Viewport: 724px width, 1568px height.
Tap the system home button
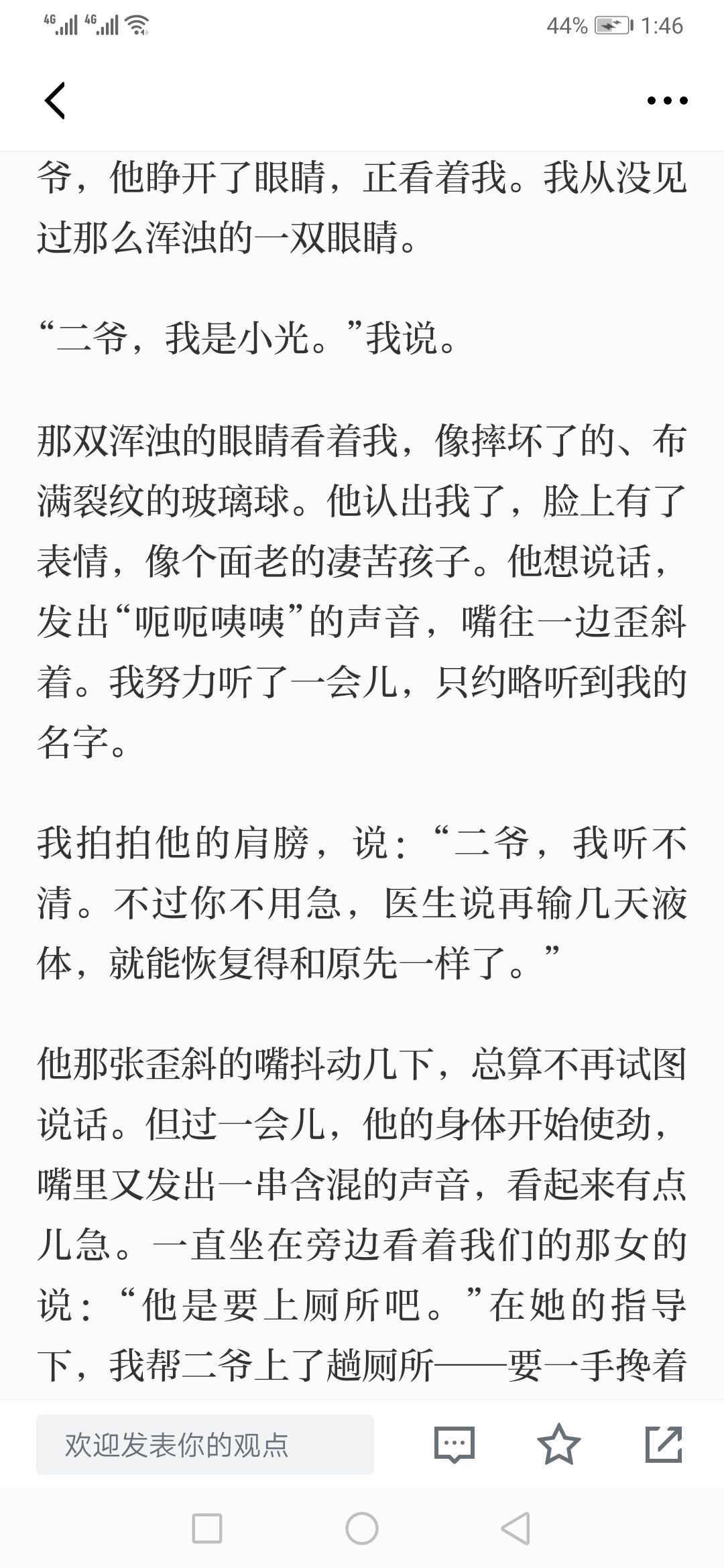[362, 1528]
